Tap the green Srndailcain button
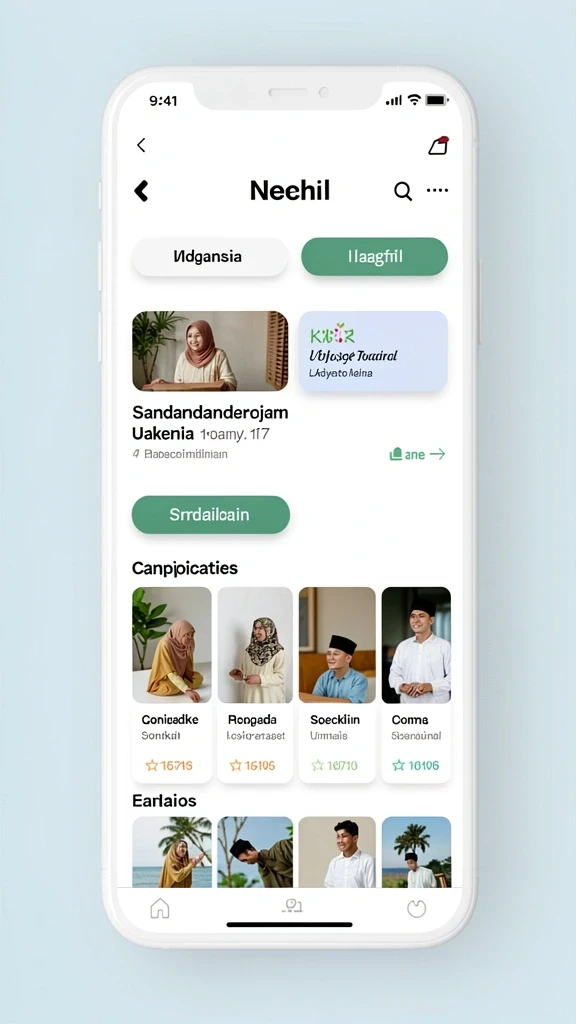This screenshot has height=1024, width=576. click(210, 515)
